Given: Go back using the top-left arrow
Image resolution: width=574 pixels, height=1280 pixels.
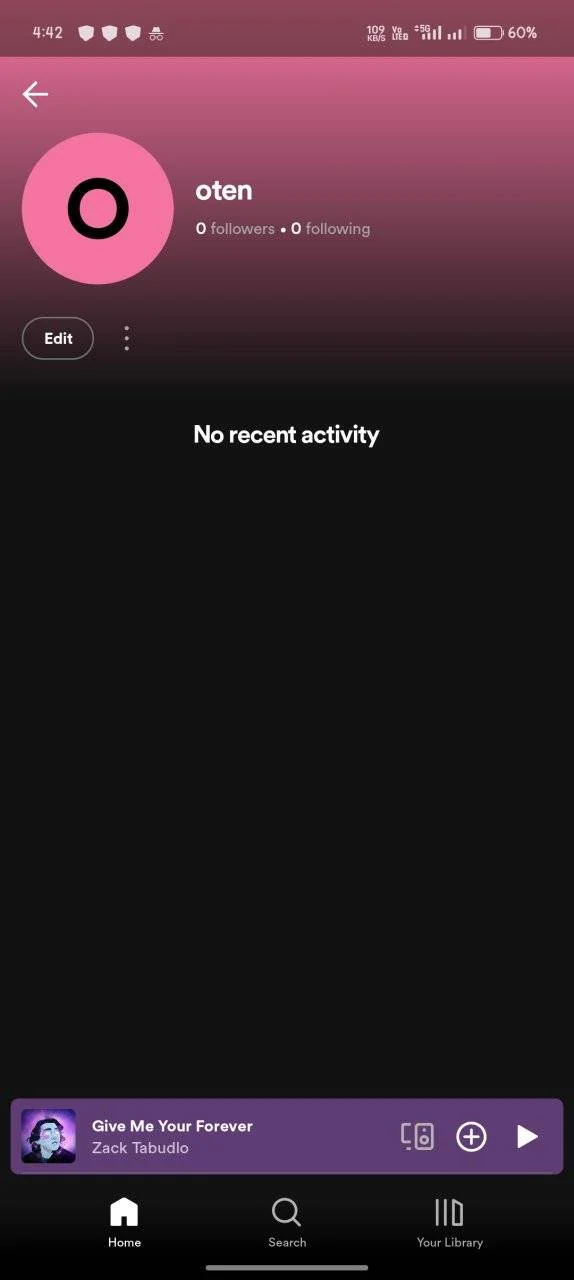Looking at the screenshot, I should coord(35,94).
